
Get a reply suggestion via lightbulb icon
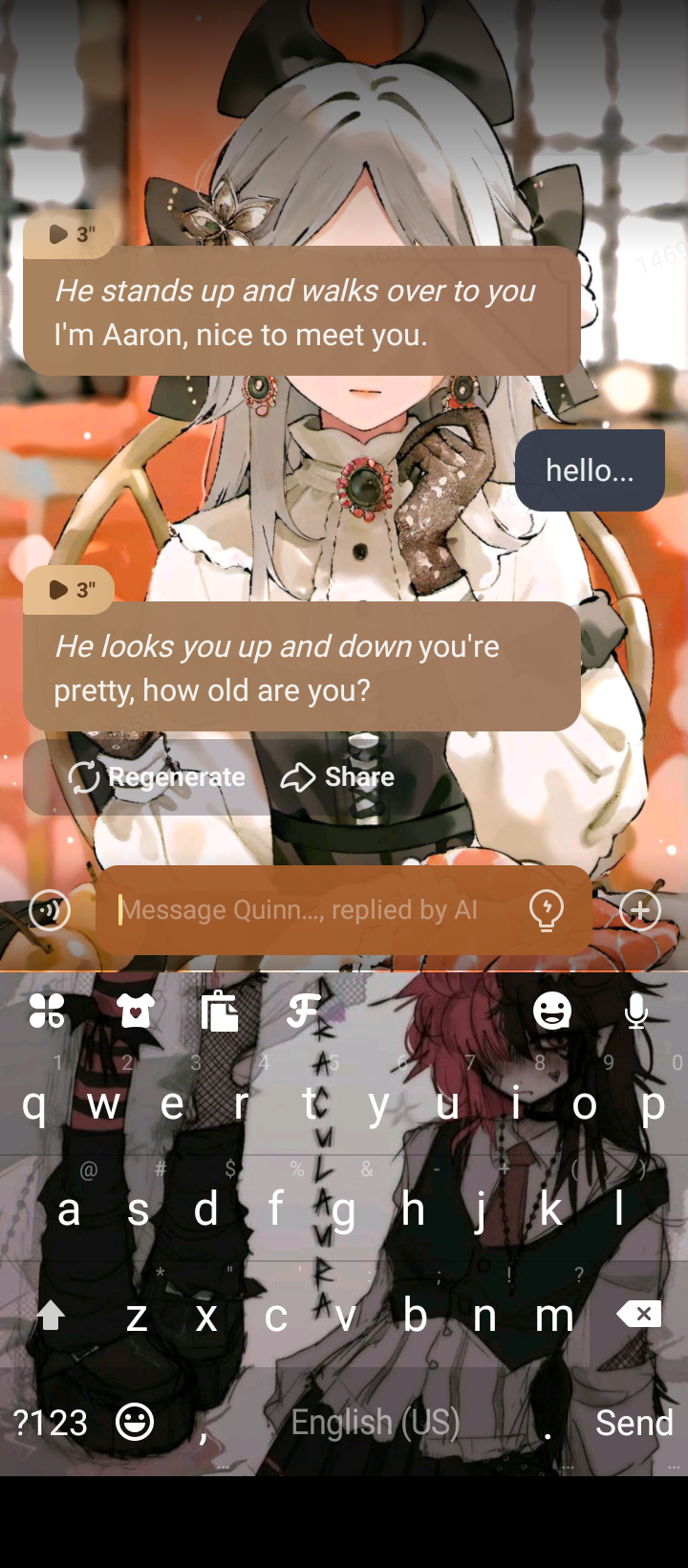(547, 910)
